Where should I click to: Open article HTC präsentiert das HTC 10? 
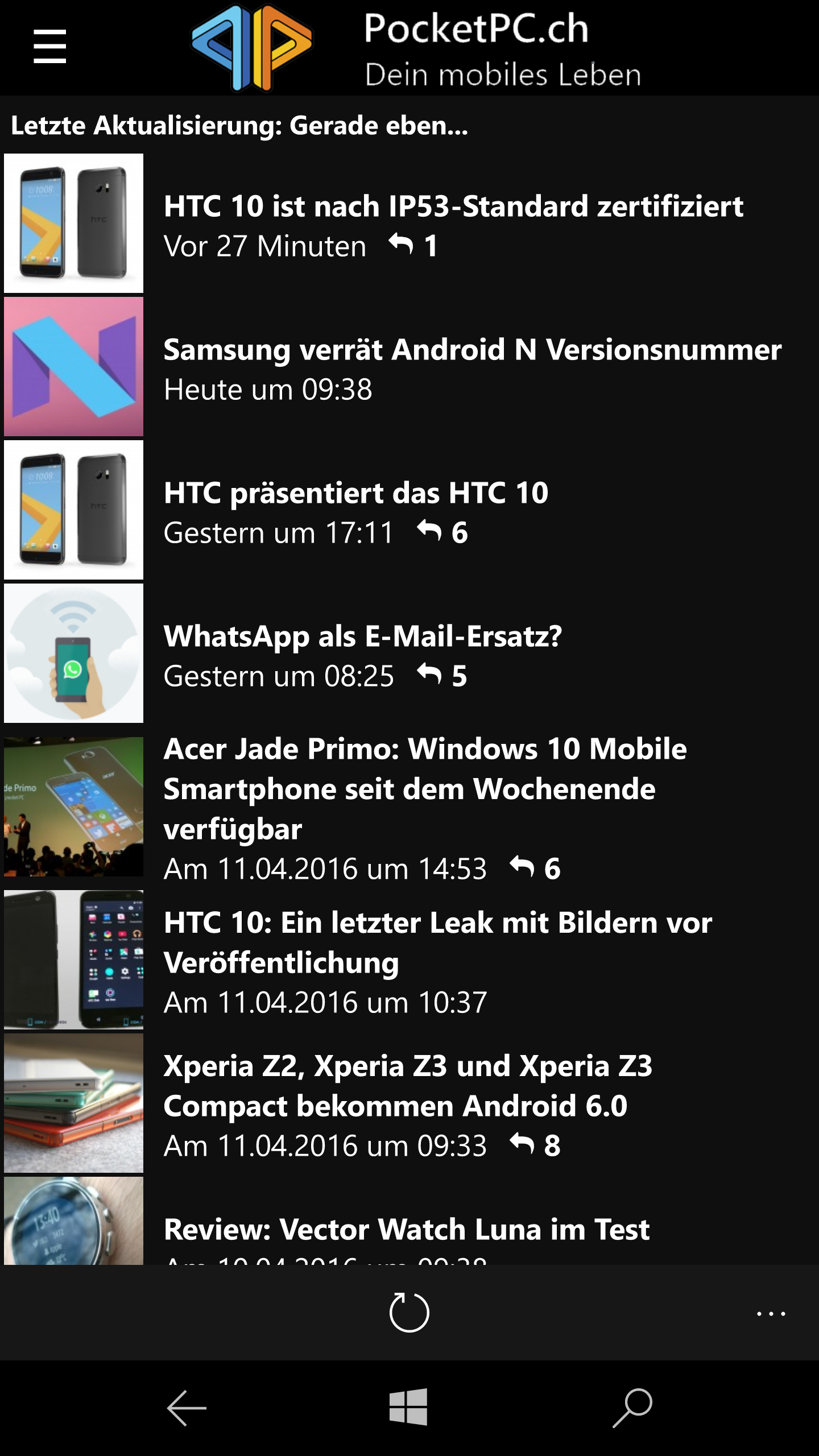(x=409, y=510)
